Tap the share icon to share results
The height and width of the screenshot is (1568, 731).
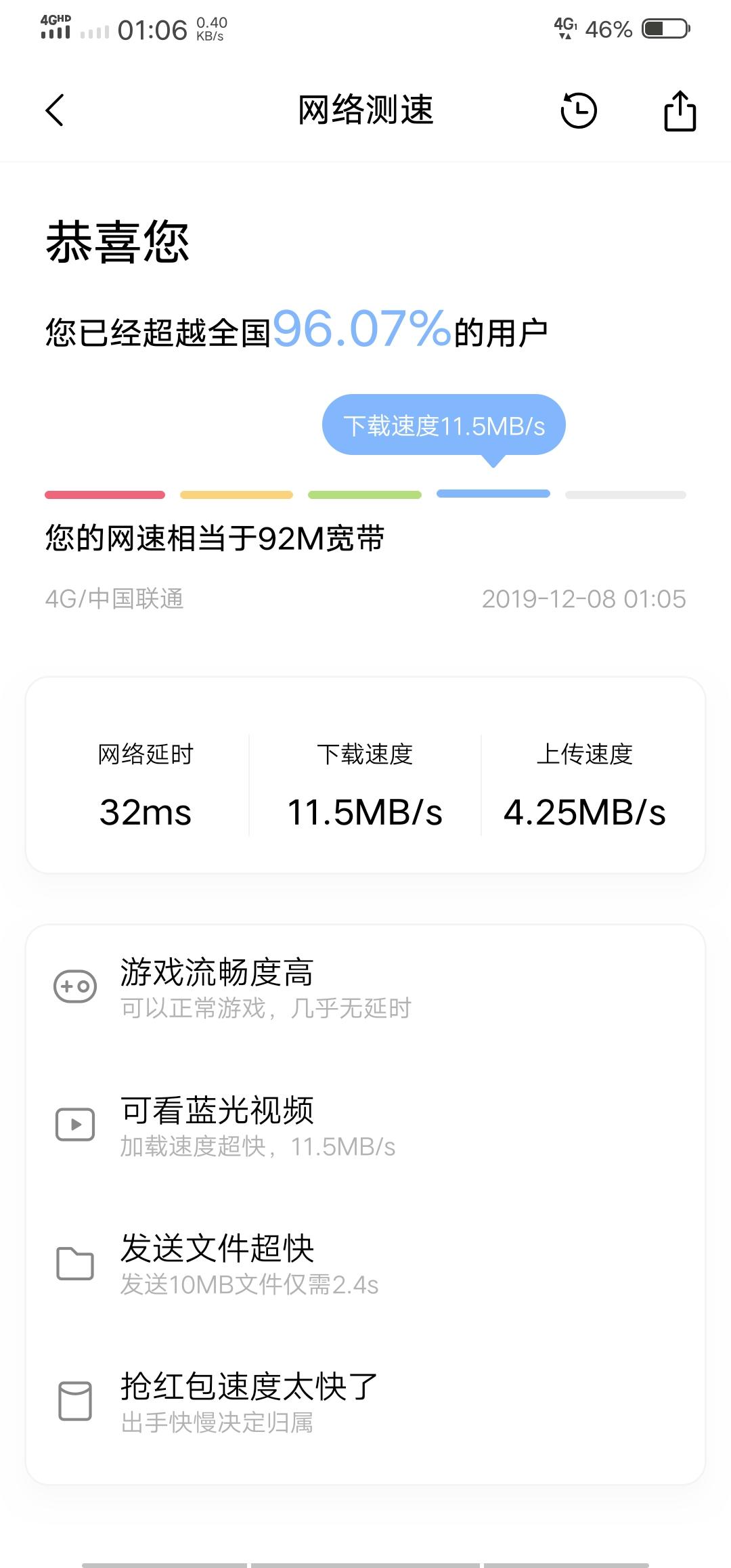(x=679, y=110)
